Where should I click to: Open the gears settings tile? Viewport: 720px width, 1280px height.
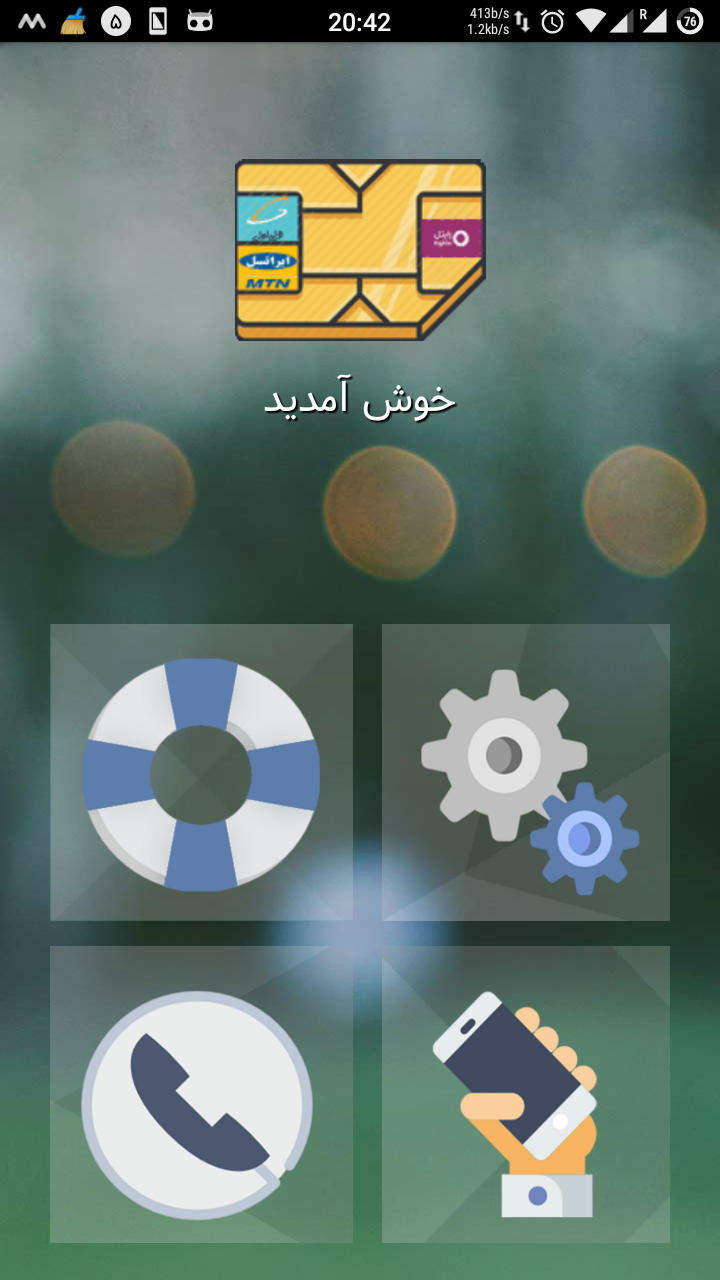(526, 772)
